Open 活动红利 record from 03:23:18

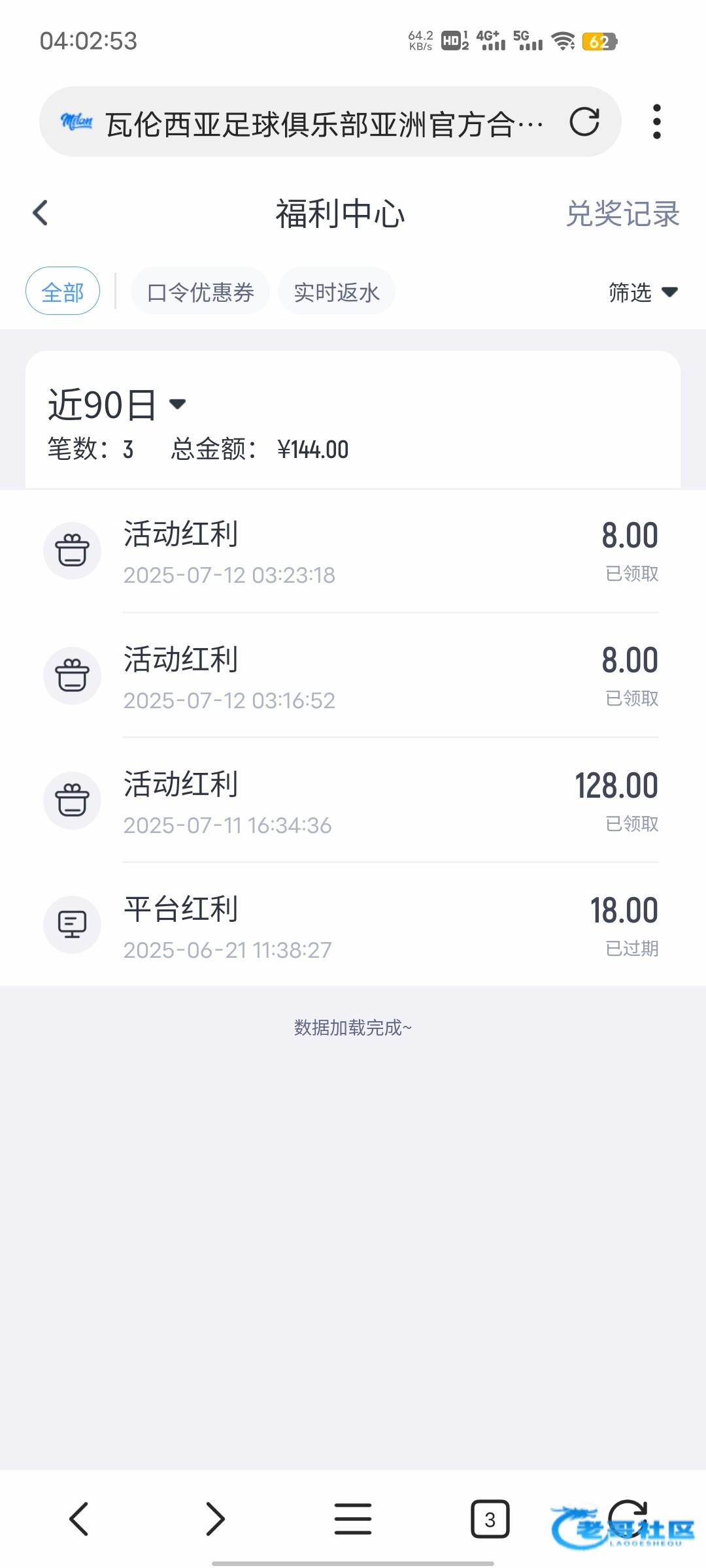(353, 552)
